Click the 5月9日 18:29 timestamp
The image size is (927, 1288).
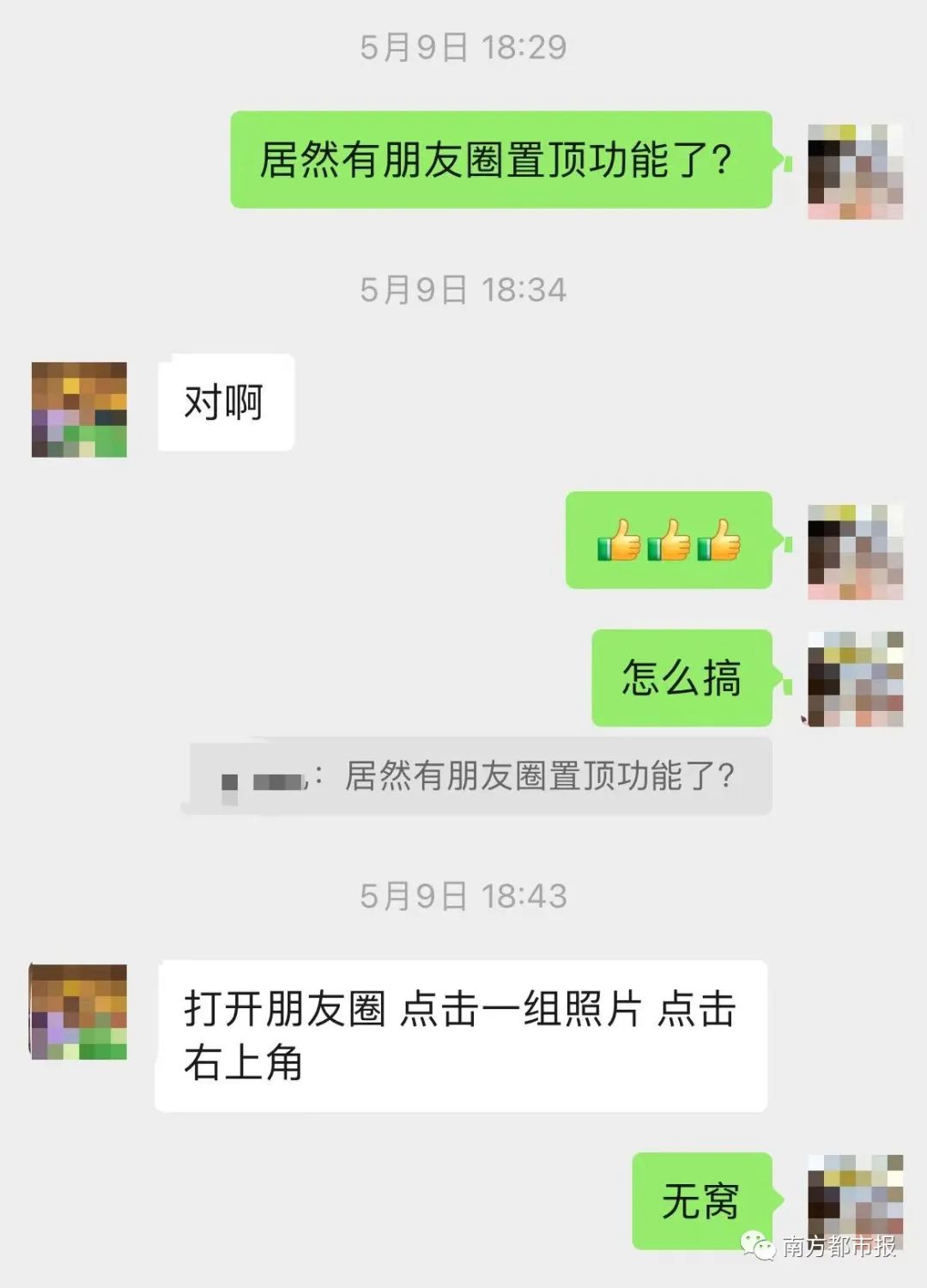coord(463,49)
